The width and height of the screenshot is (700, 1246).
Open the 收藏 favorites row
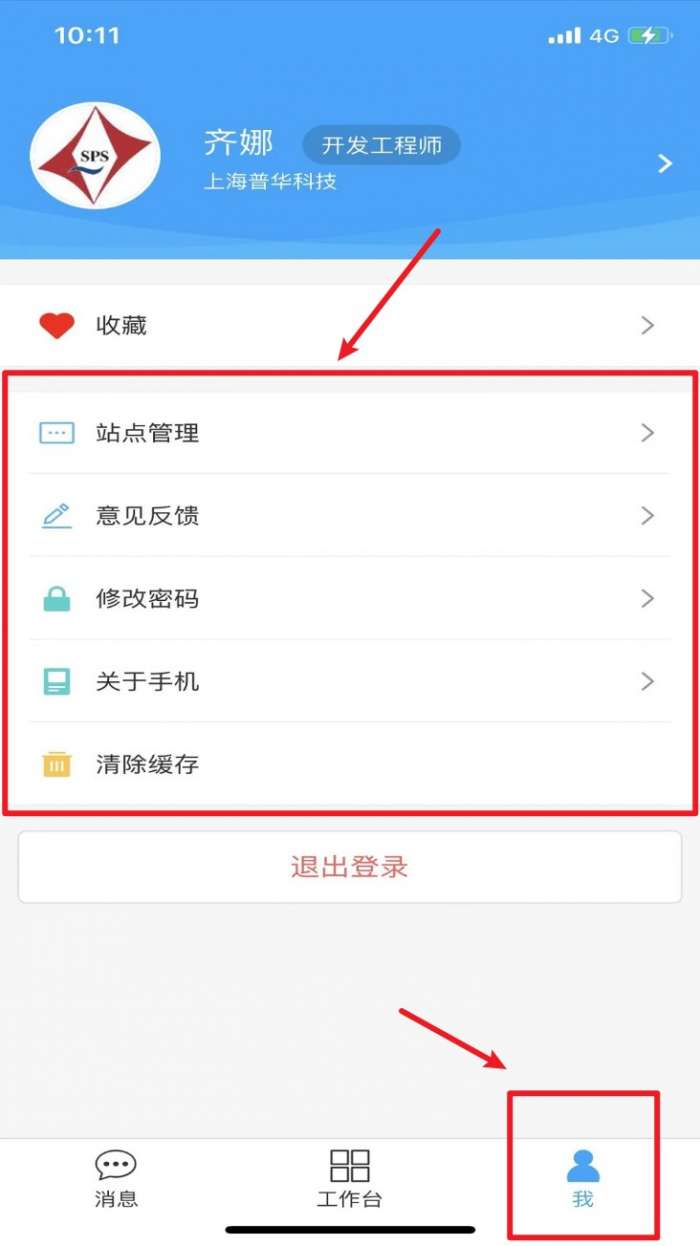pyautogui.click(x=349, y=325)
